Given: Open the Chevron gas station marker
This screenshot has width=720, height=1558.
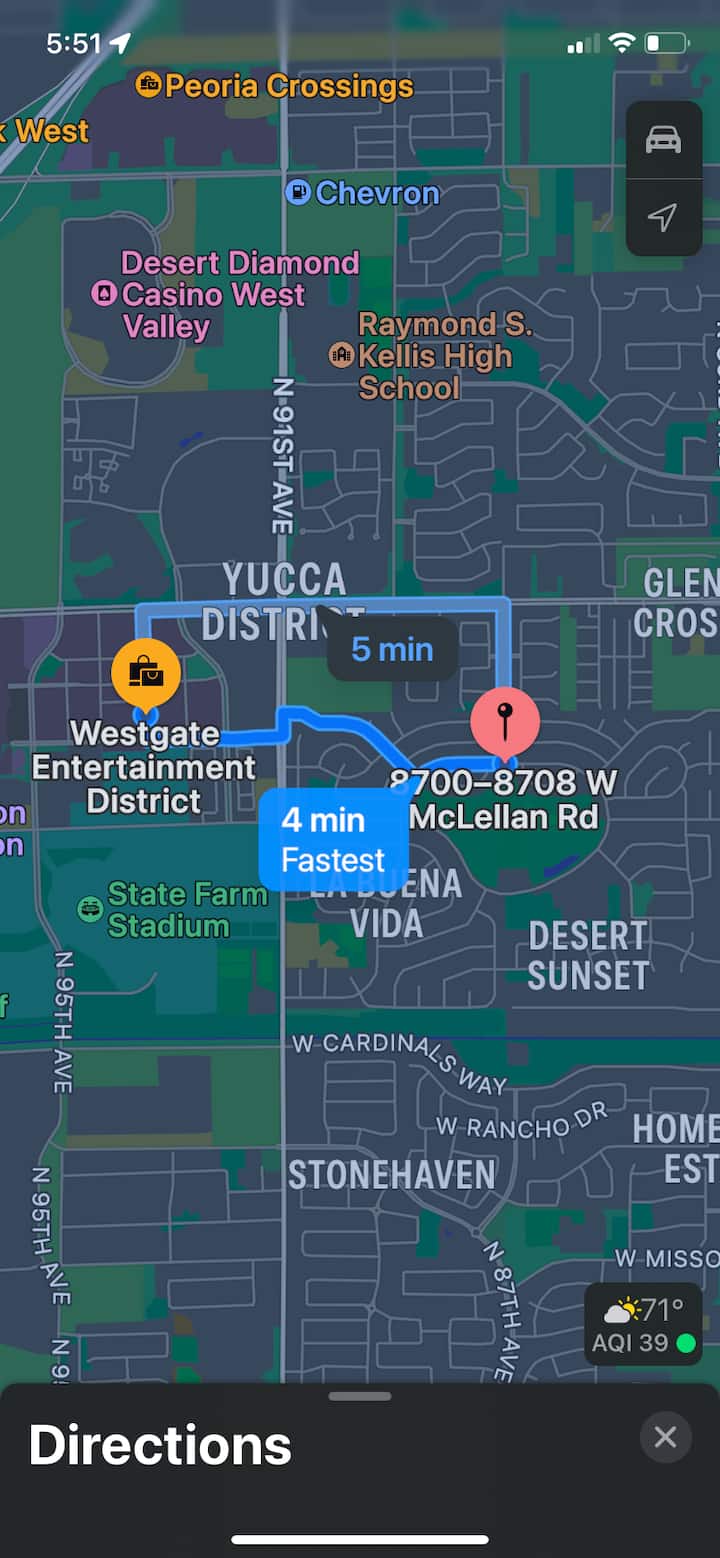Looking at the screenshot, I should click(298, 192).
